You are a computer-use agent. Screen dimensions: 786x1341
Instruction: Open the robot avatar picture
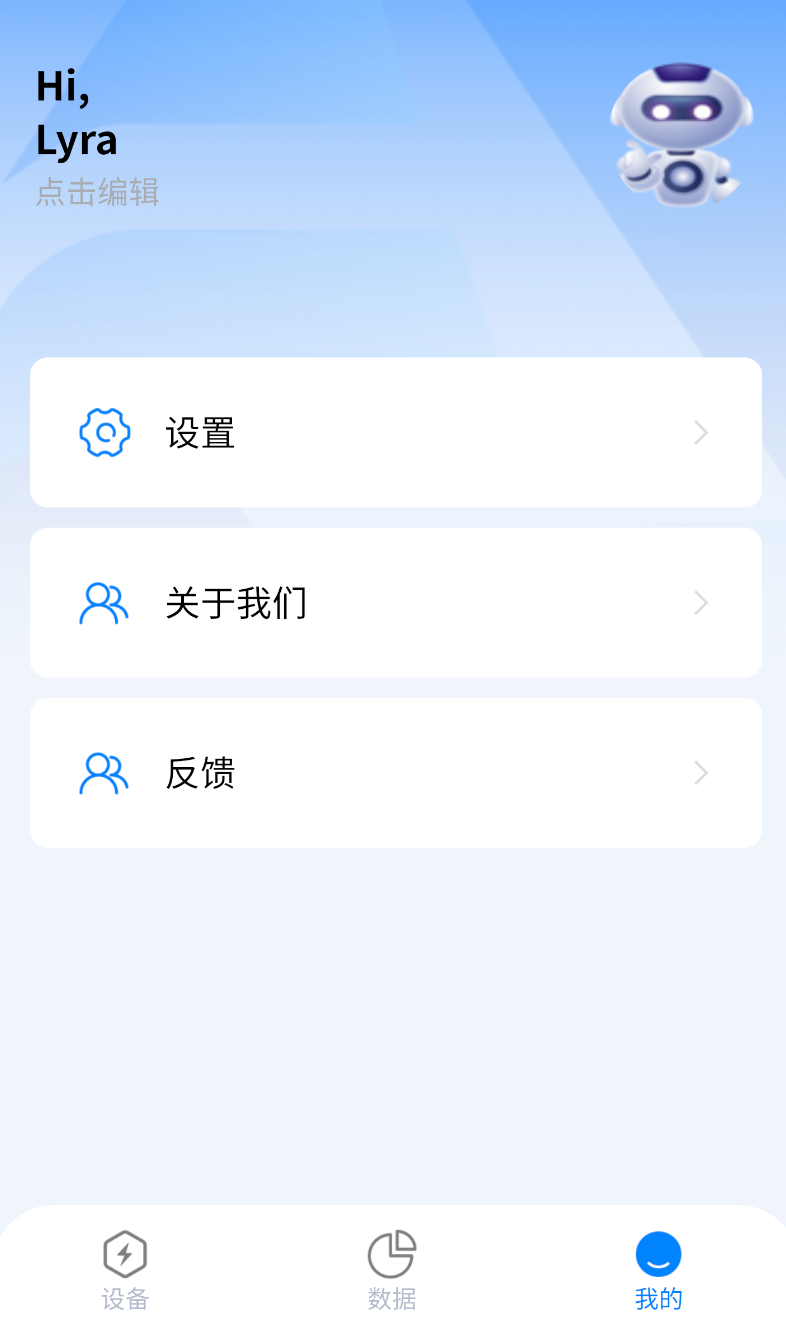coord(681,135)
